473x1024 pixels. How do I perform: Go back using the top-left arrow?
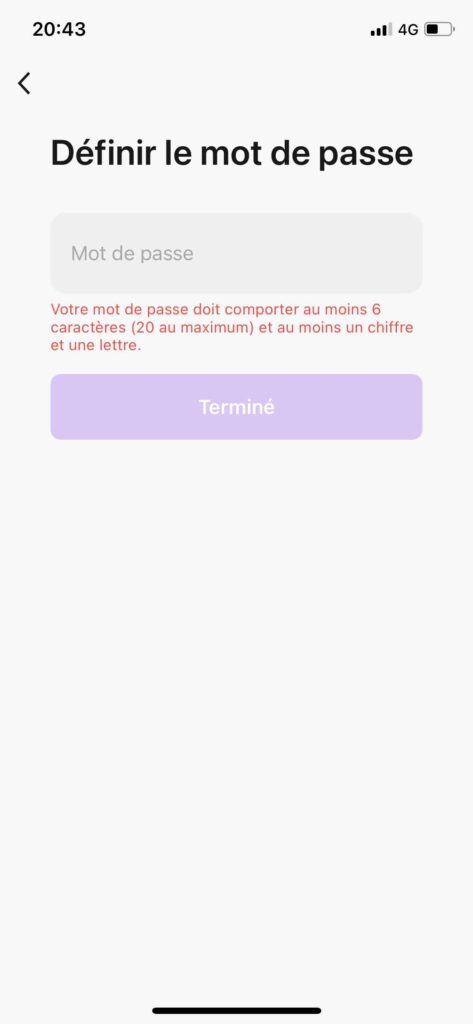(x=24, y=83)
